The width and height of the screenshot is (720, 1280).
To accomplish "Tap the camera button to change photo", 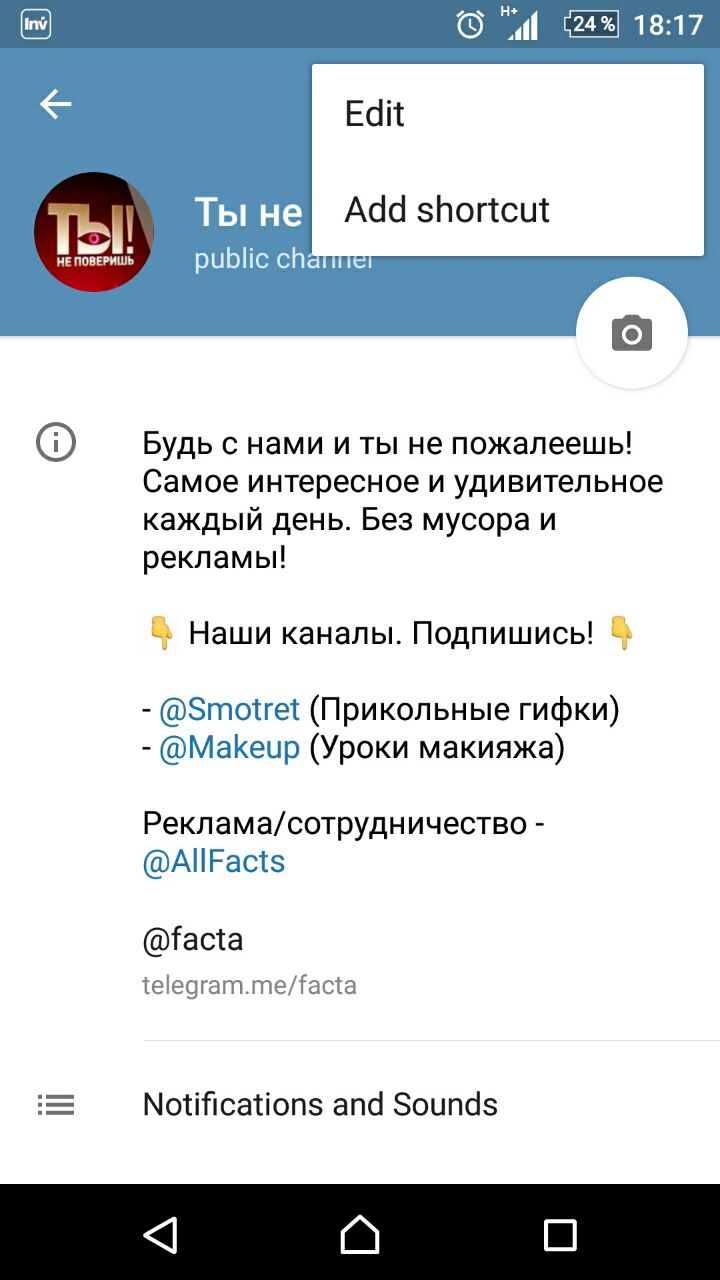I will click(631, 333).
